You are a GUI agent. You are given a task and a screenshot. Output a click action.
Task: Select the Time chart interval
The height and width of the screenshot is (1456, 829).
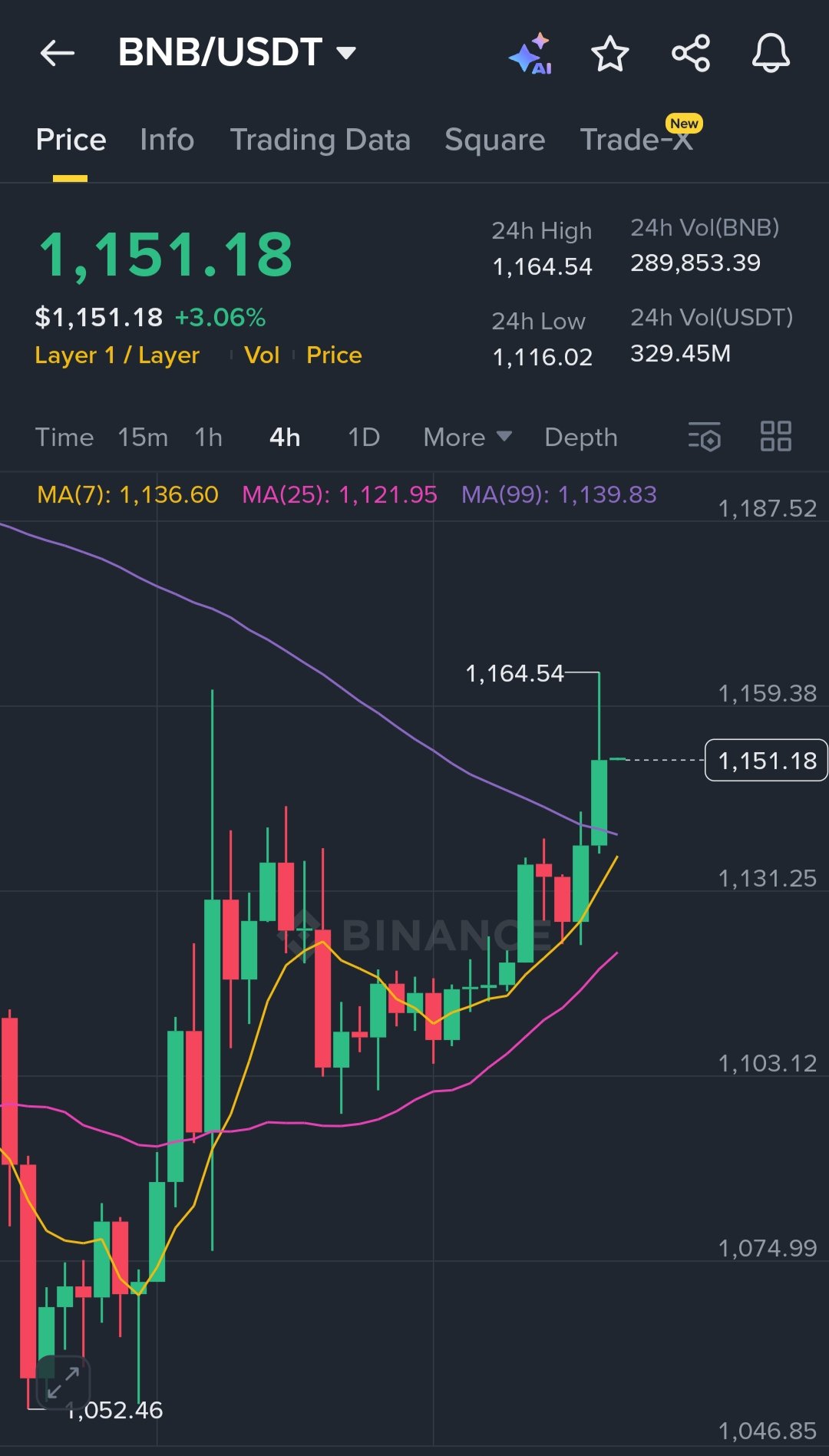(64, 437)
